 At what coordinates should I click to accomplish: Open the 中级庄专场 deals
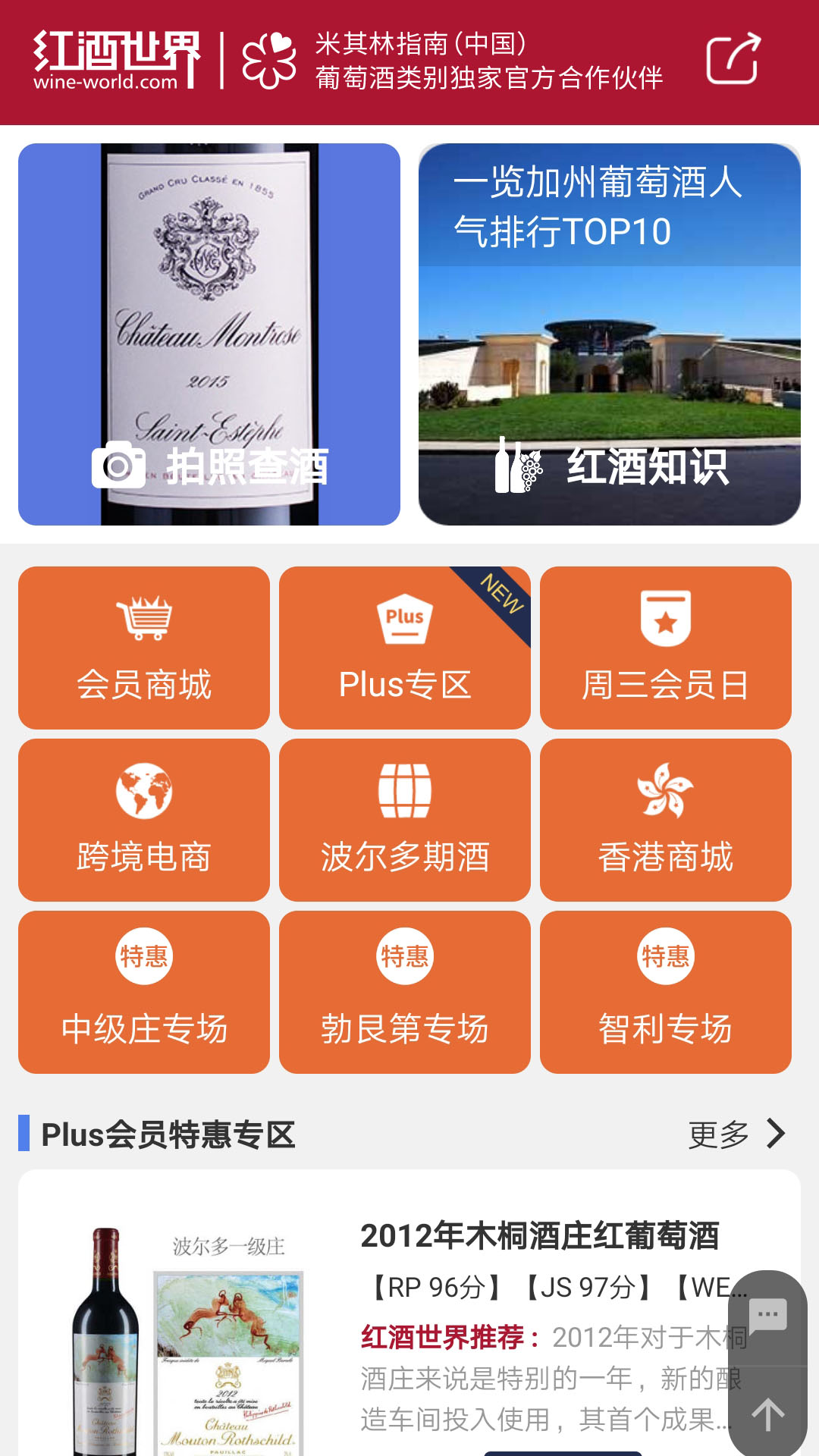tap(144, 992)
